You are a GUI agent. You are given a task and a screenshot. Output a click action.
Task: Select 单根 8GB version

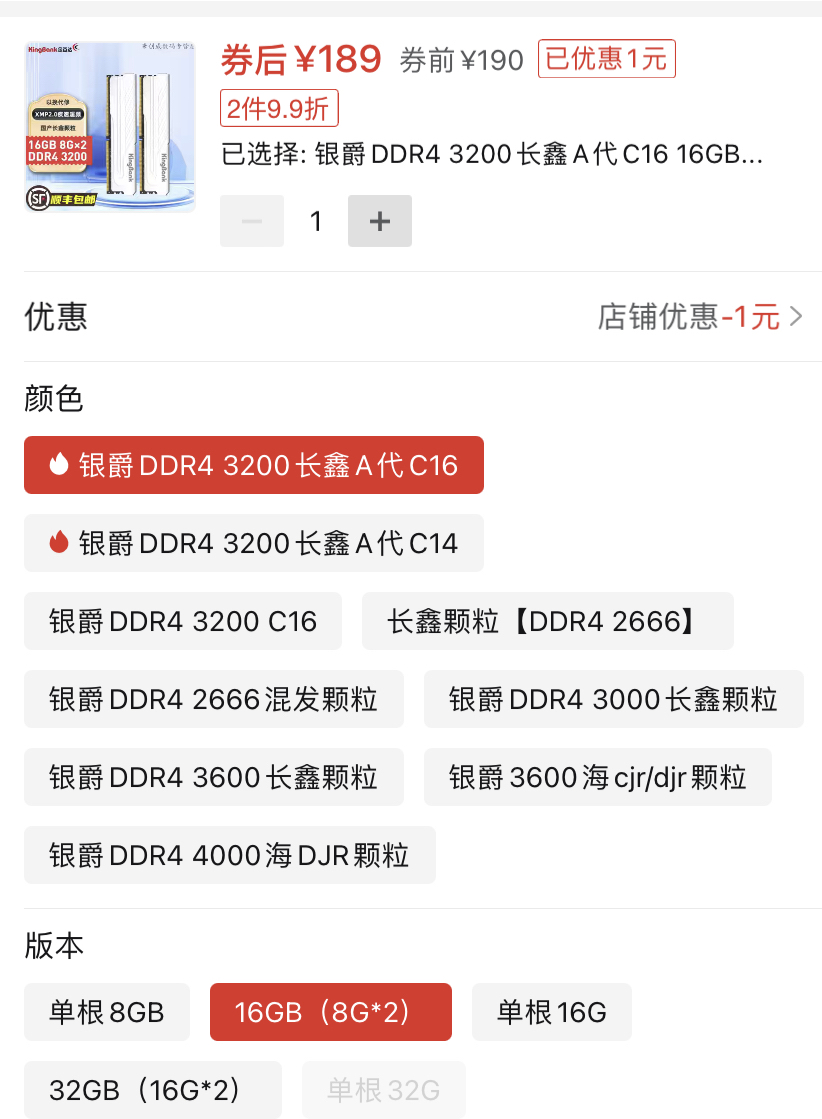tap(106, 1012)
